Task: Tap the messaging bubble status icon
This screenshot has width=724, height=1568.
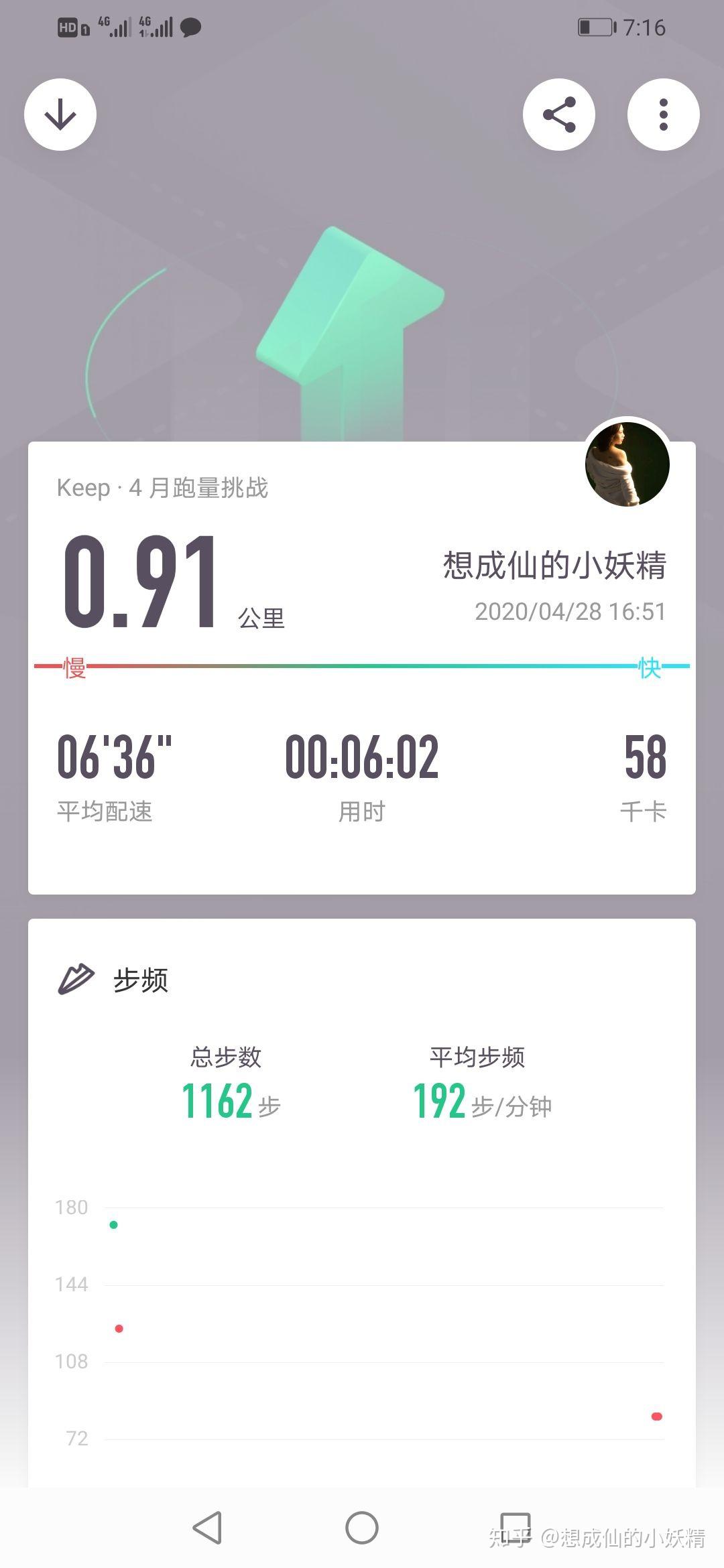Action: point(190,27)
